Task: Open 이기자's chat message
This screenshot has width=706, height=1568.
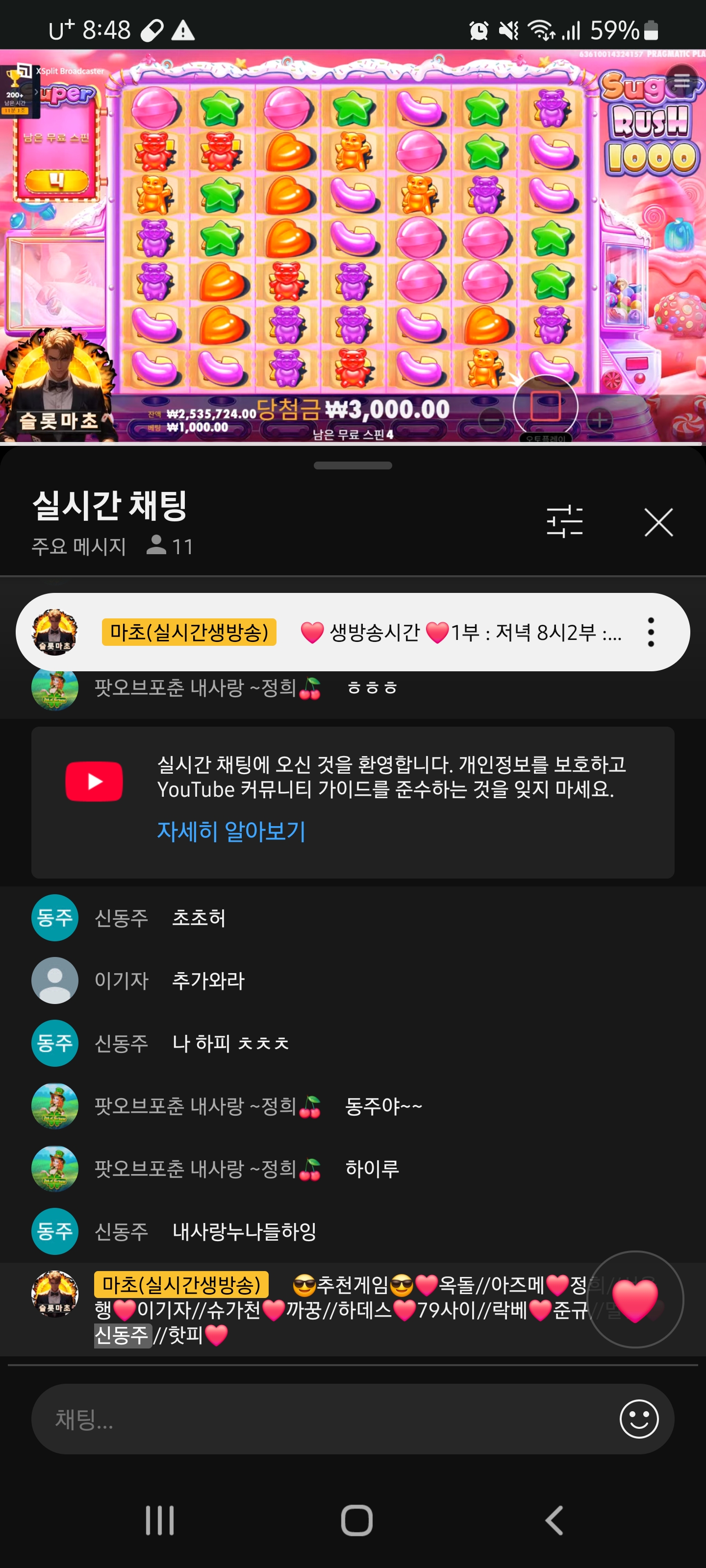Action: click(x=207, y=980)
